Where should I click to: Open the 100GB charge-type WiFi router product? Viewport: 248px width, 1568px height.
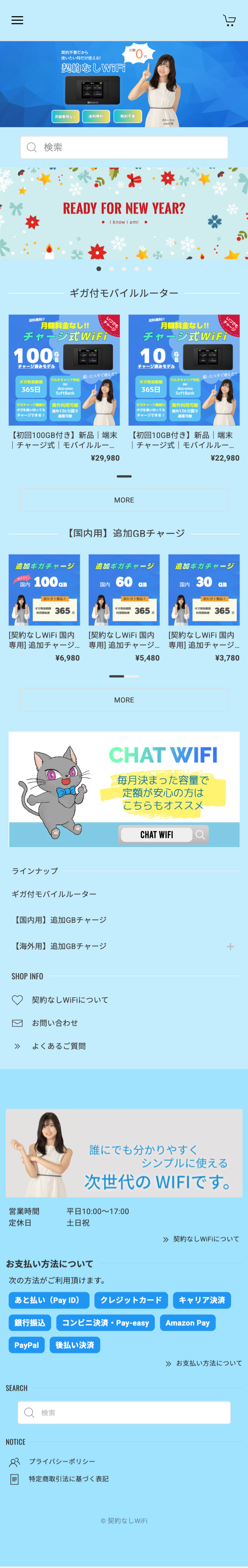click(64, 370)
